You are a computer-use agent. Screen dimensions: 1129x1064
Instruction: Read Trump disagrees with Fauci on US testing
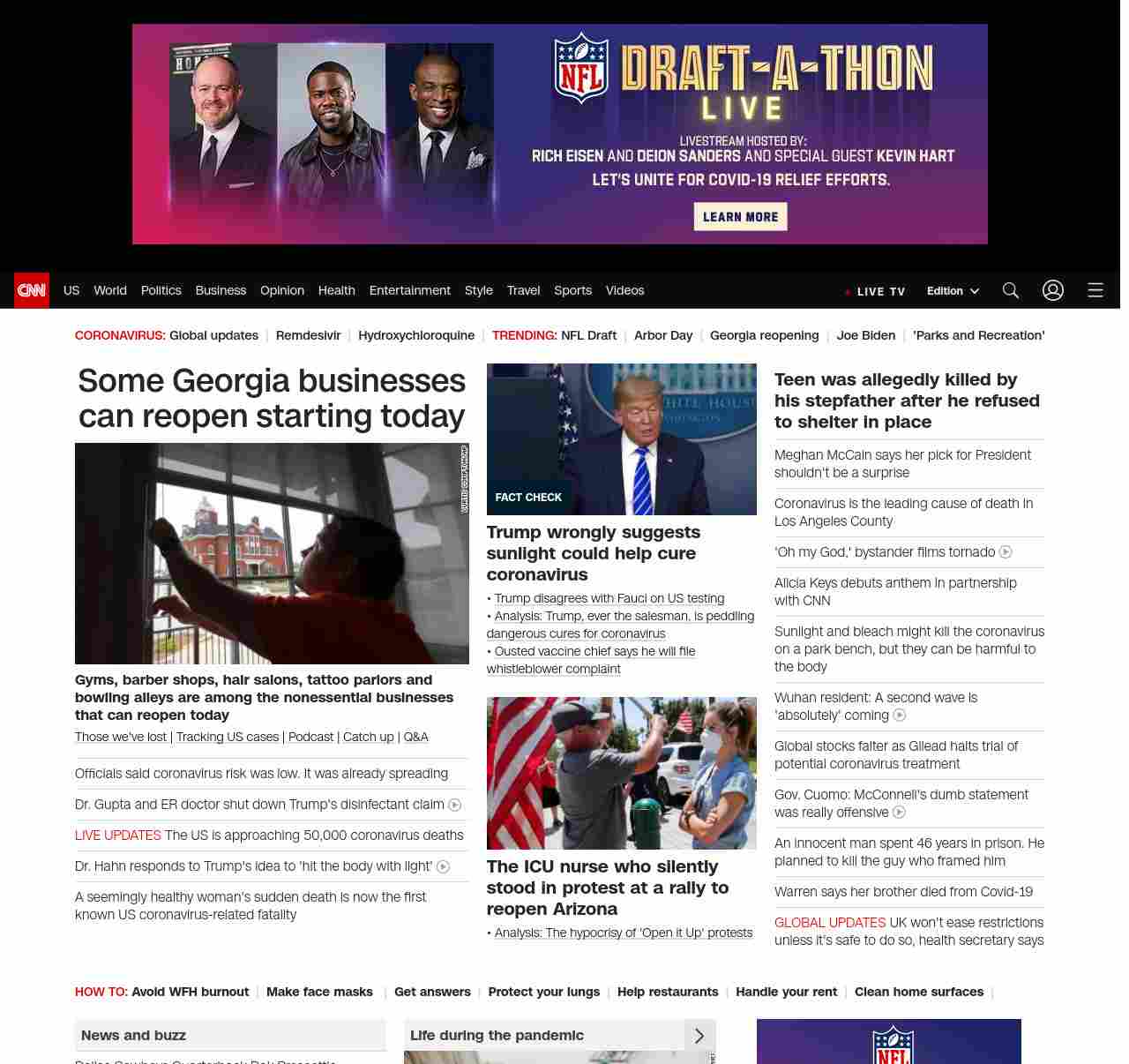coord(609,598)
